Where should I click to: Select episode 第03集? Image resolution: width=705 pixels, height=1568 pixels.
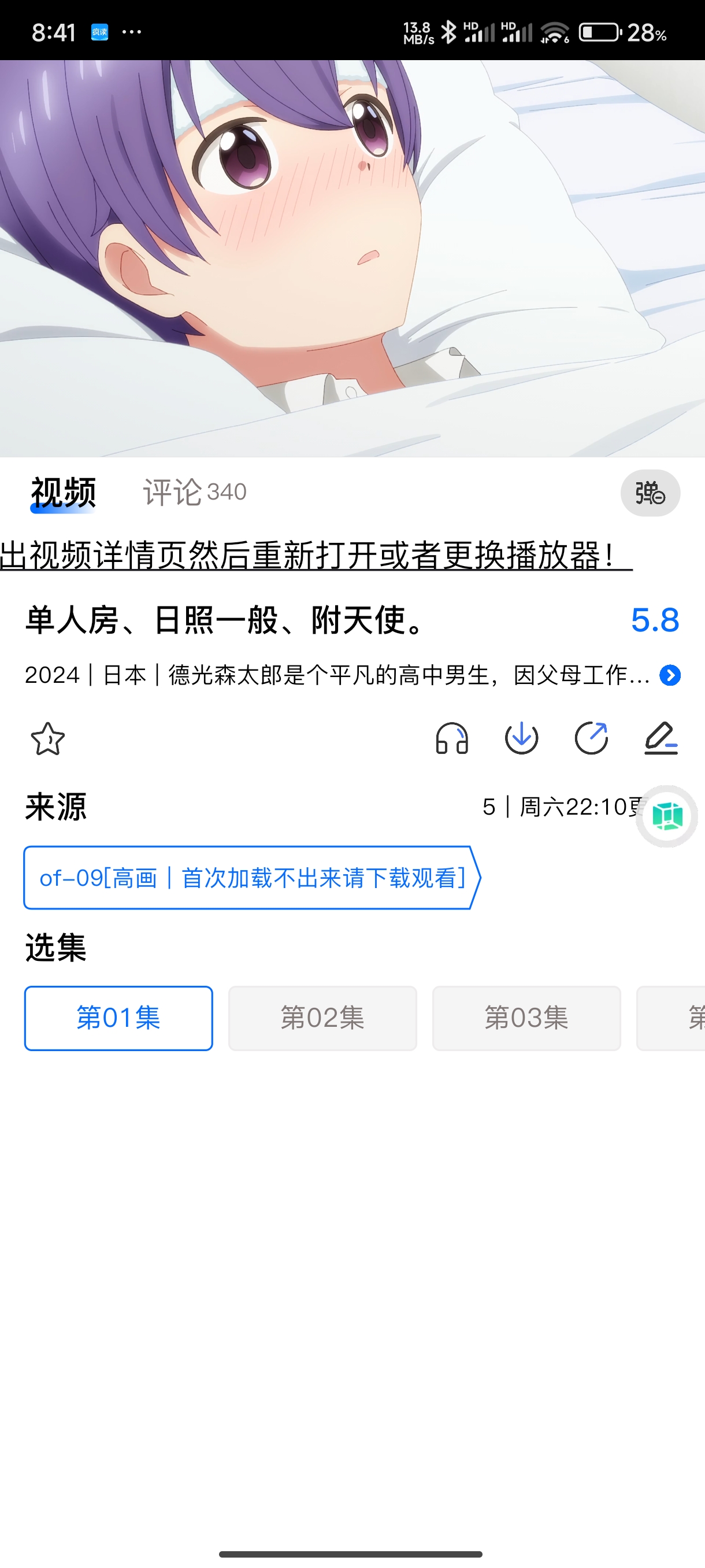(527, 1018)
